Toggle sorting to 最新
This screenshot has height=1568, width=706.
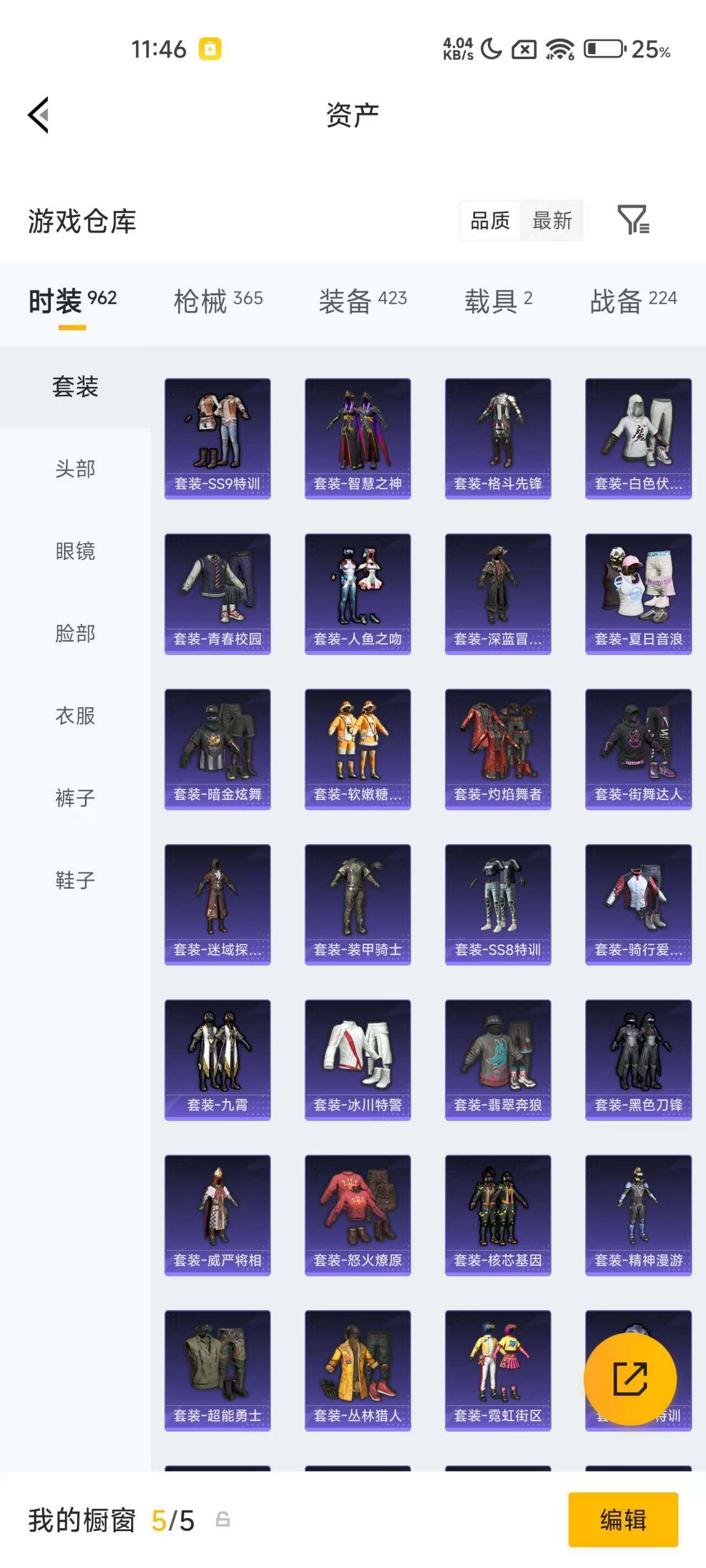pyautogui.click(x=551, y=221)
